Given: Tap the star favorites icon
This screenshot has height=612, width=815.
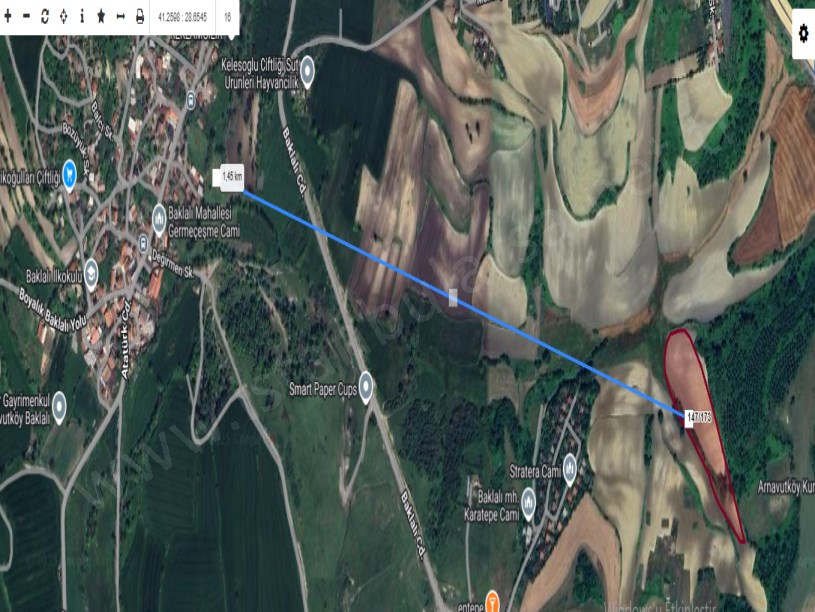Looking at the screenshot, I should pyautogui.click(x=101, y=17).
